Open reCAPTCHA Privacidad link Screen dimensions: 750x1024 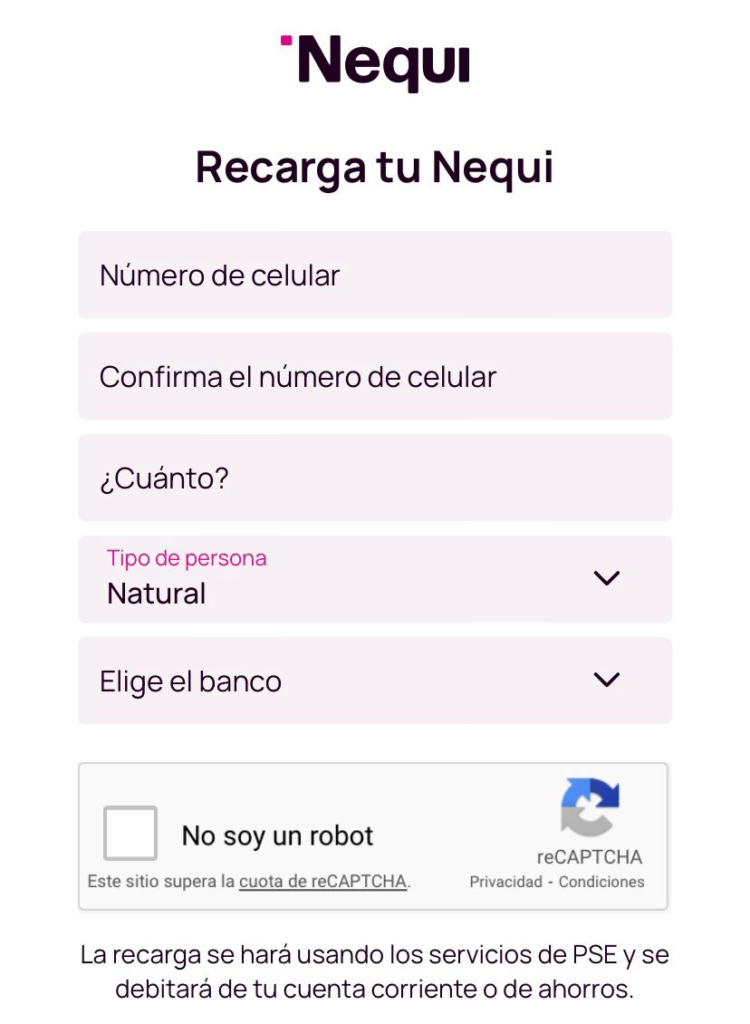[x=506, y=882]
